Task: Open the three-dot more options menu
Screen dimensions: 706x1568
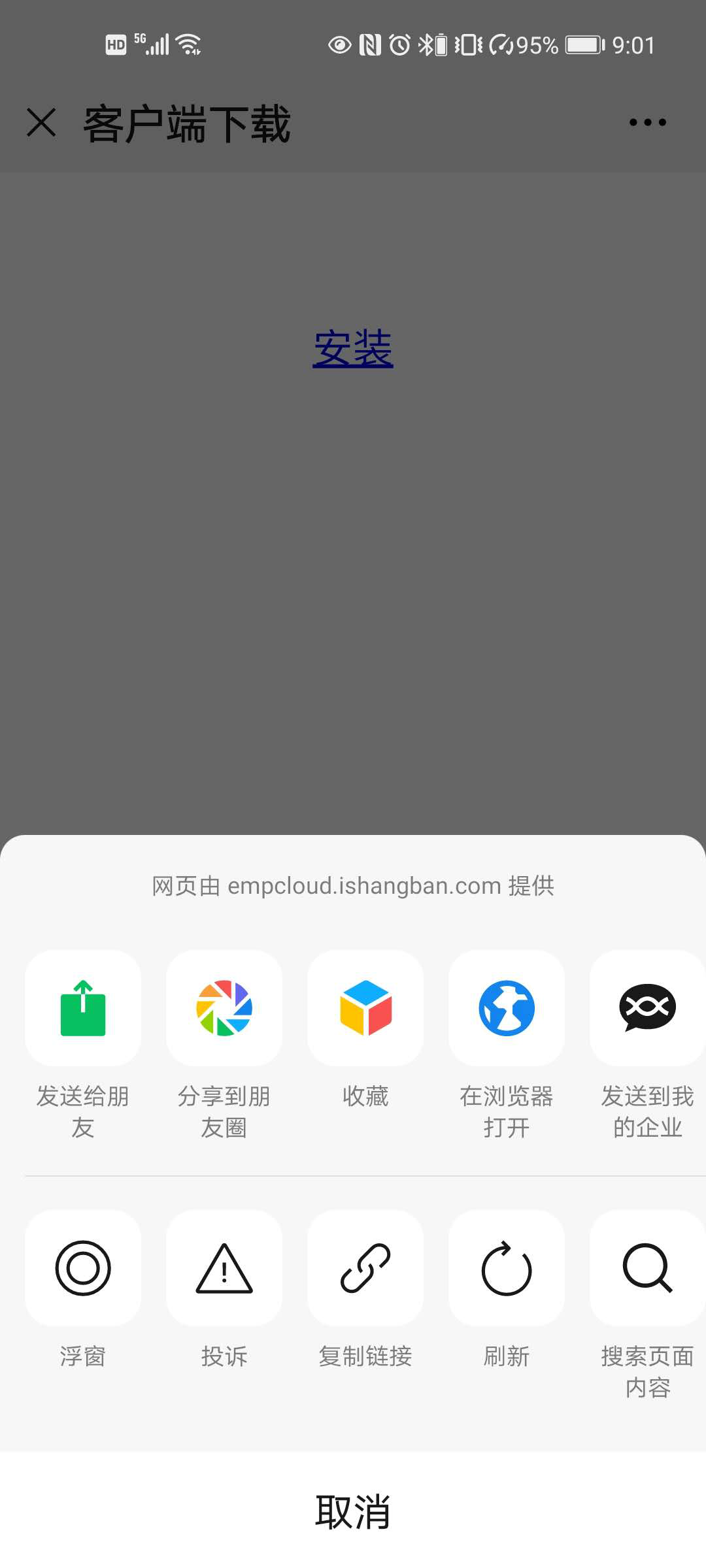Action: pyautogui.click(x=646, y=122)
